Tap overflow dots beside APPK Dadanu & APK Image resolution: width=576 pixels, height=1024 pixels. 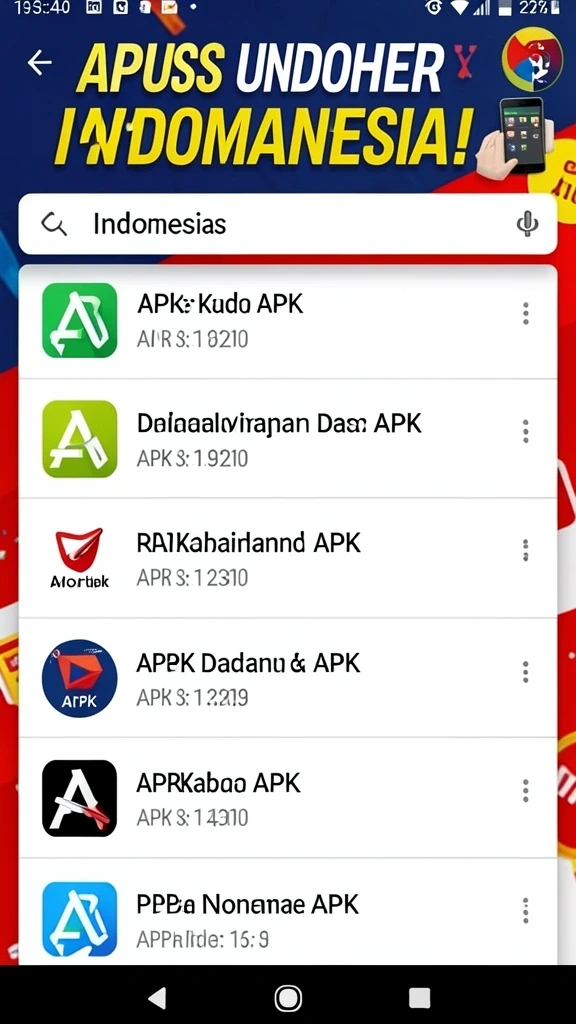click(x=526, y=672)
